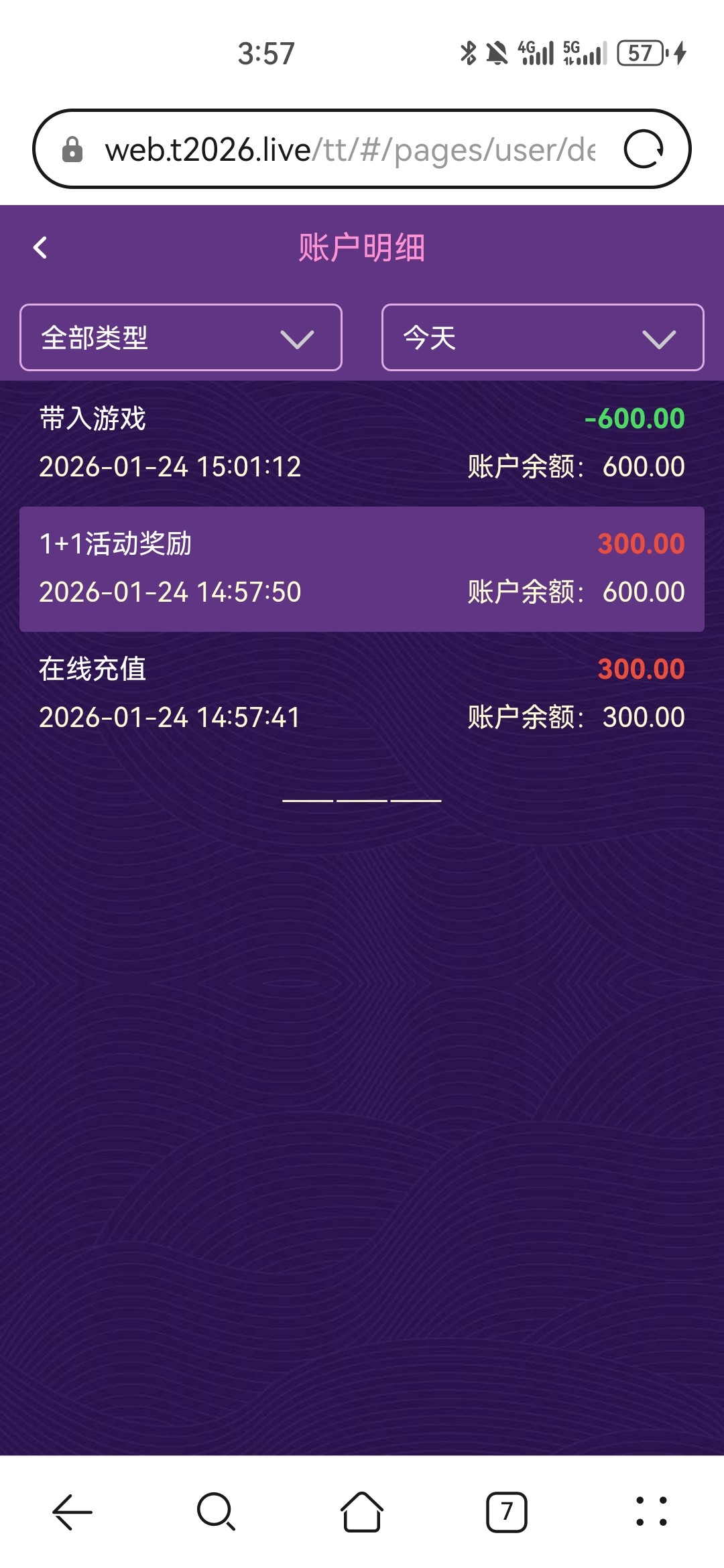Tap browser back arrow in bottom bar
The width and height of the screenshot is (724, 1568).
[72, 1512]
